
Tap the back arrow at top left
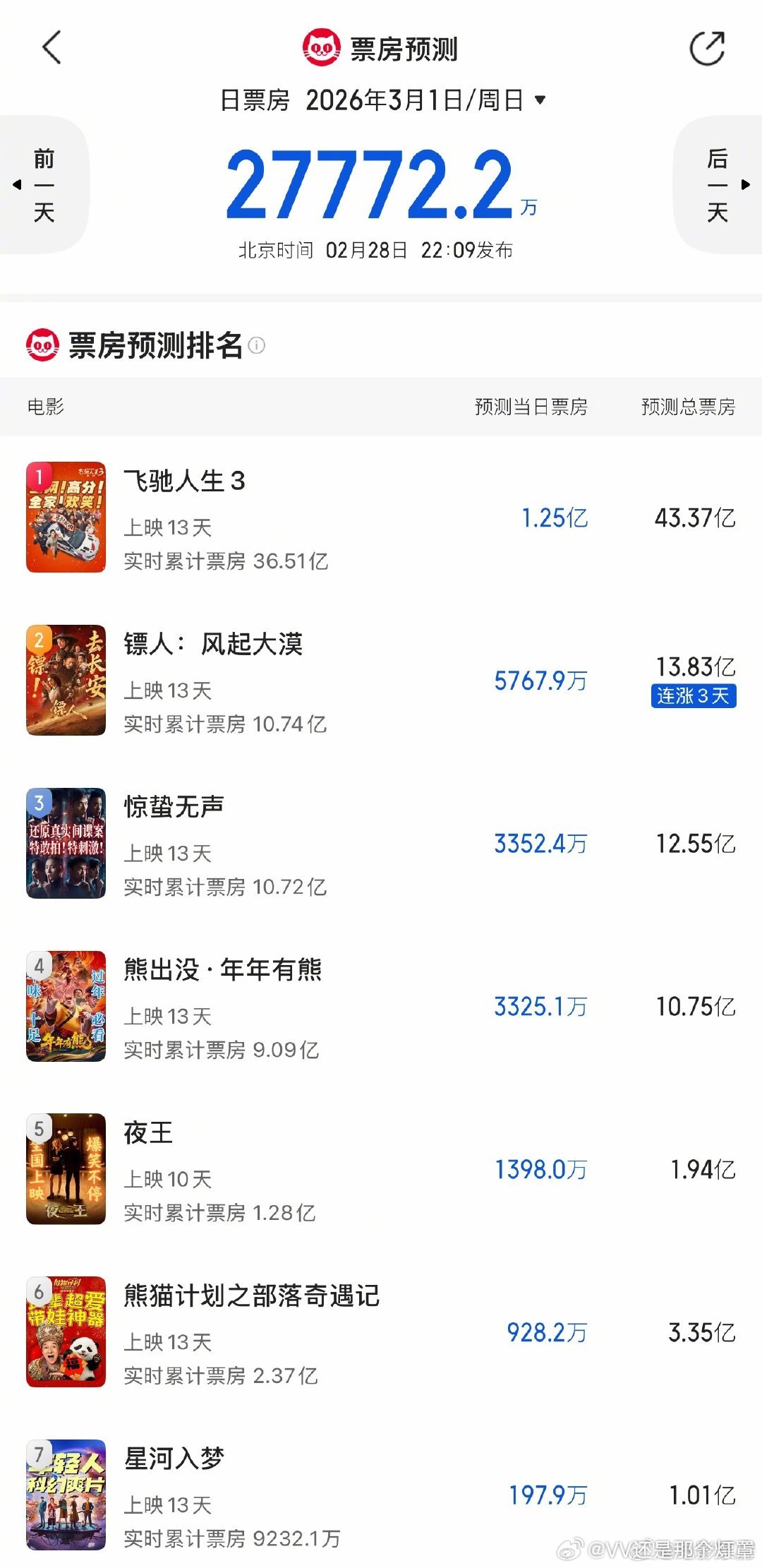[x=47, y=49]
